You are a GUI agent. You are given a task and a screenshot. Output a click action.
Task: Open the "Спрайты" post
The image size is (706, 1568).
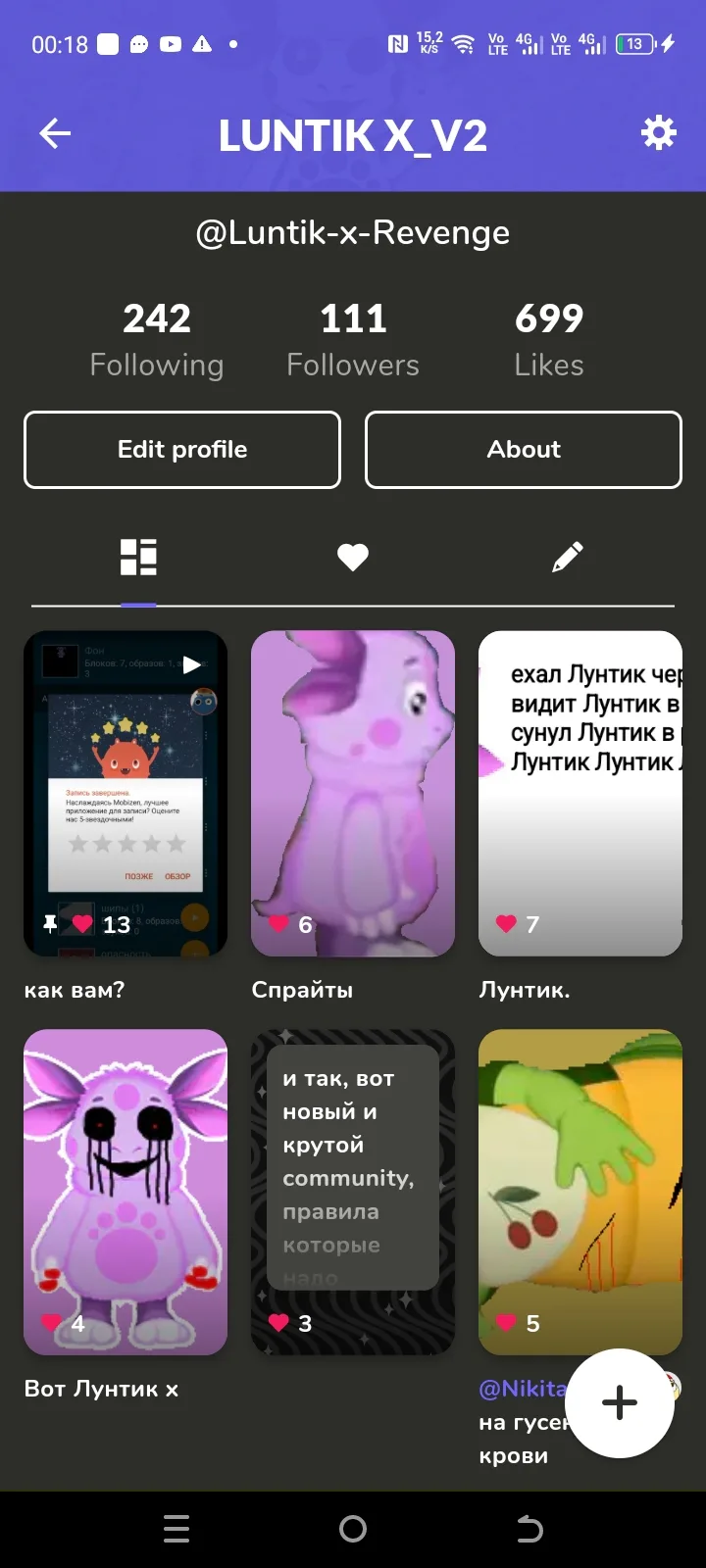click(353, 794)
